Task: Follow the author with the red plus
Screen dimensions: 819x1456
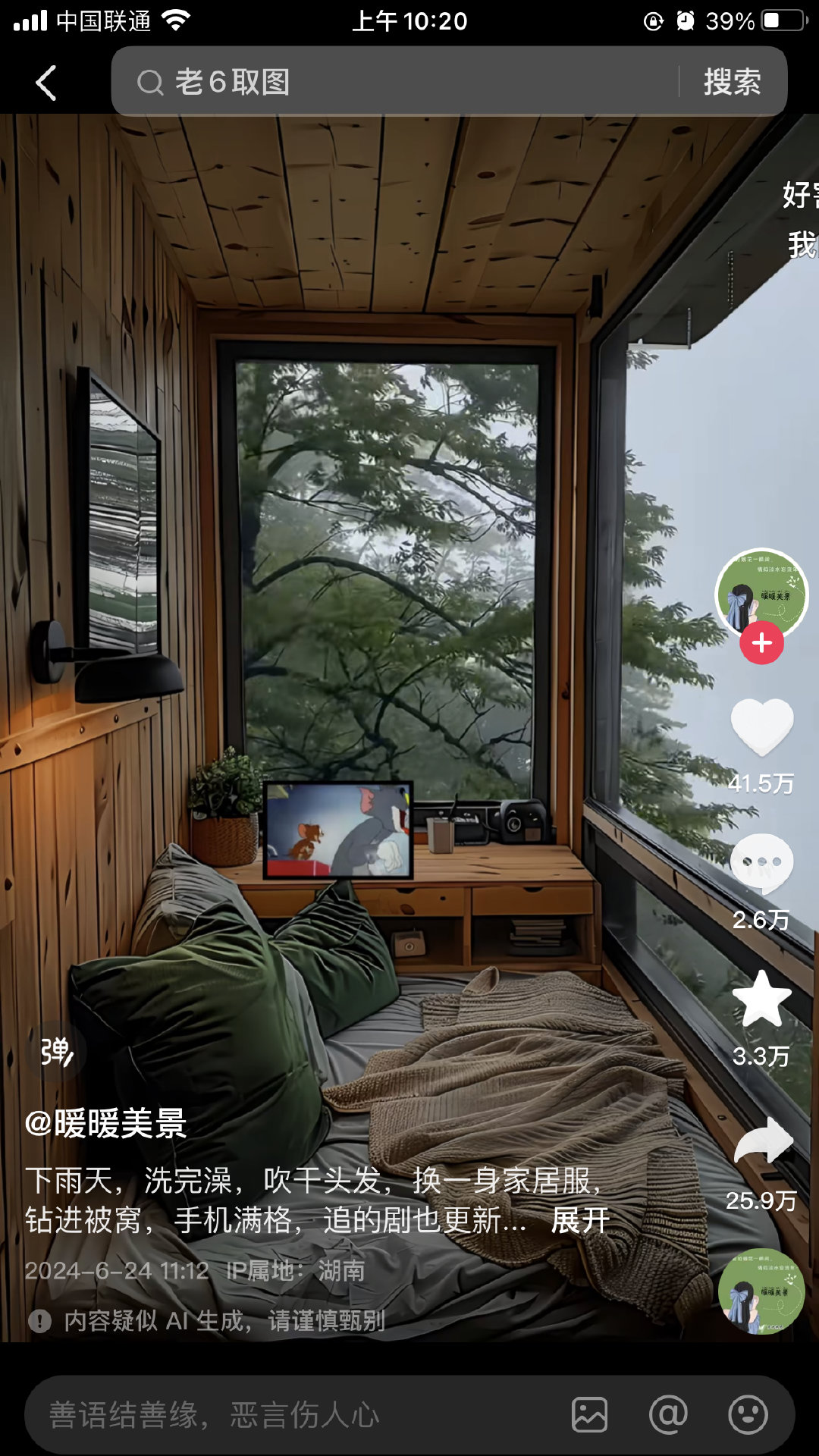Action: click(761, 643)
